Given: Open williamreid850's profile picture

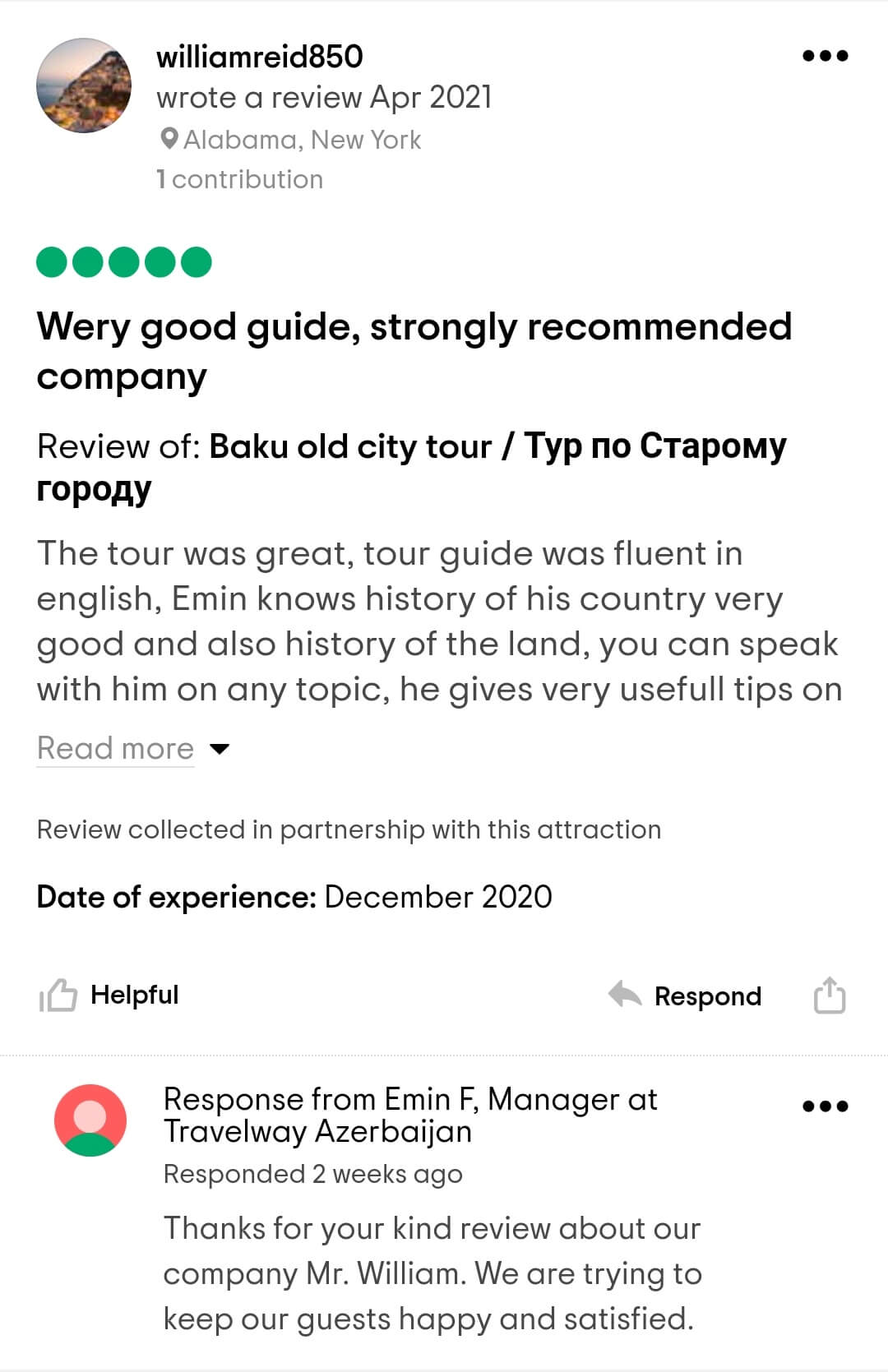Looking at the screenshot, I should pyautogui.click(x=84, y=85).
